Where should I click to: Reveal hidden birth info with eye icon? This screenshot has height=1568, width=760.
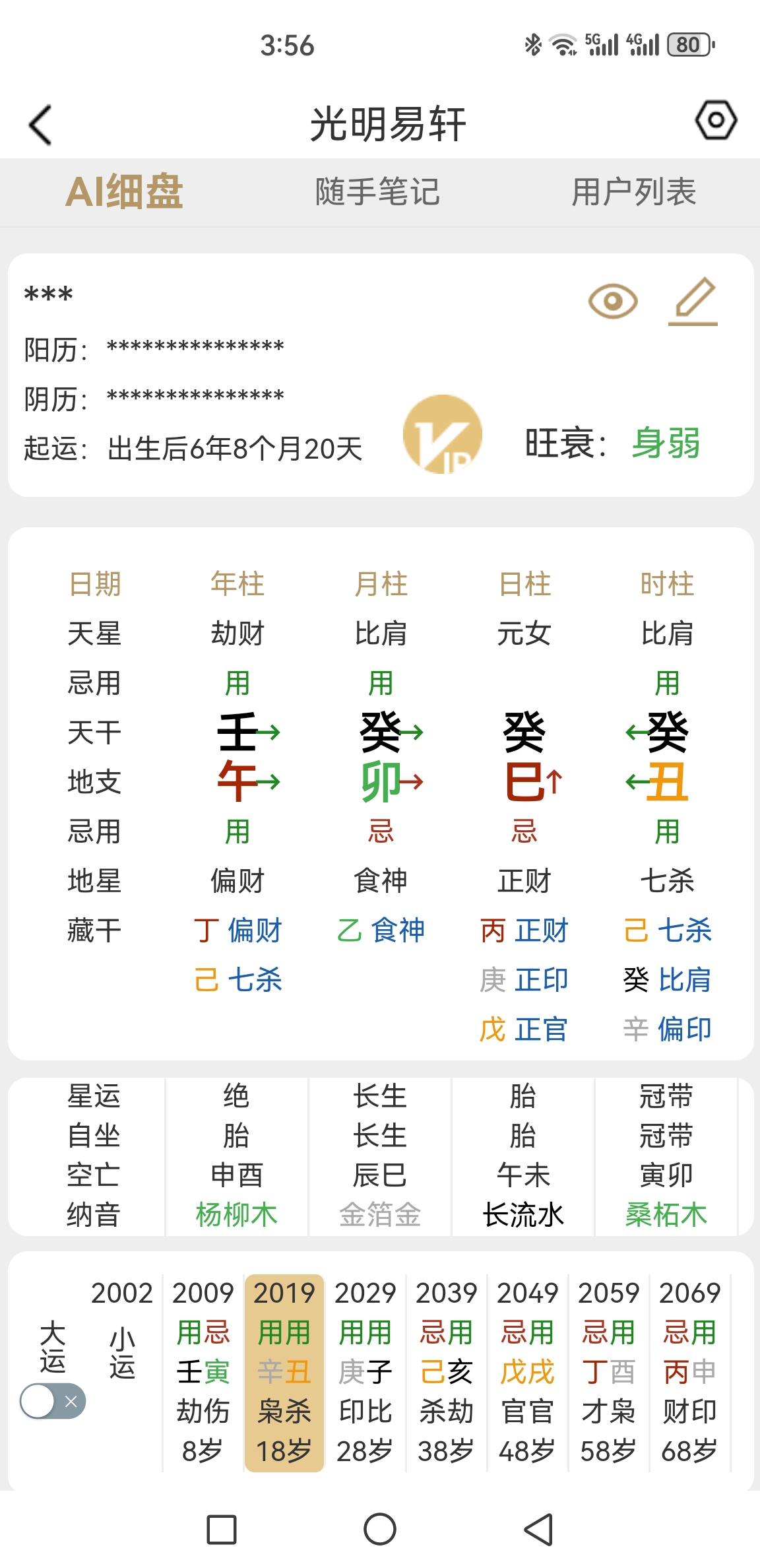(x=612, y=302)
